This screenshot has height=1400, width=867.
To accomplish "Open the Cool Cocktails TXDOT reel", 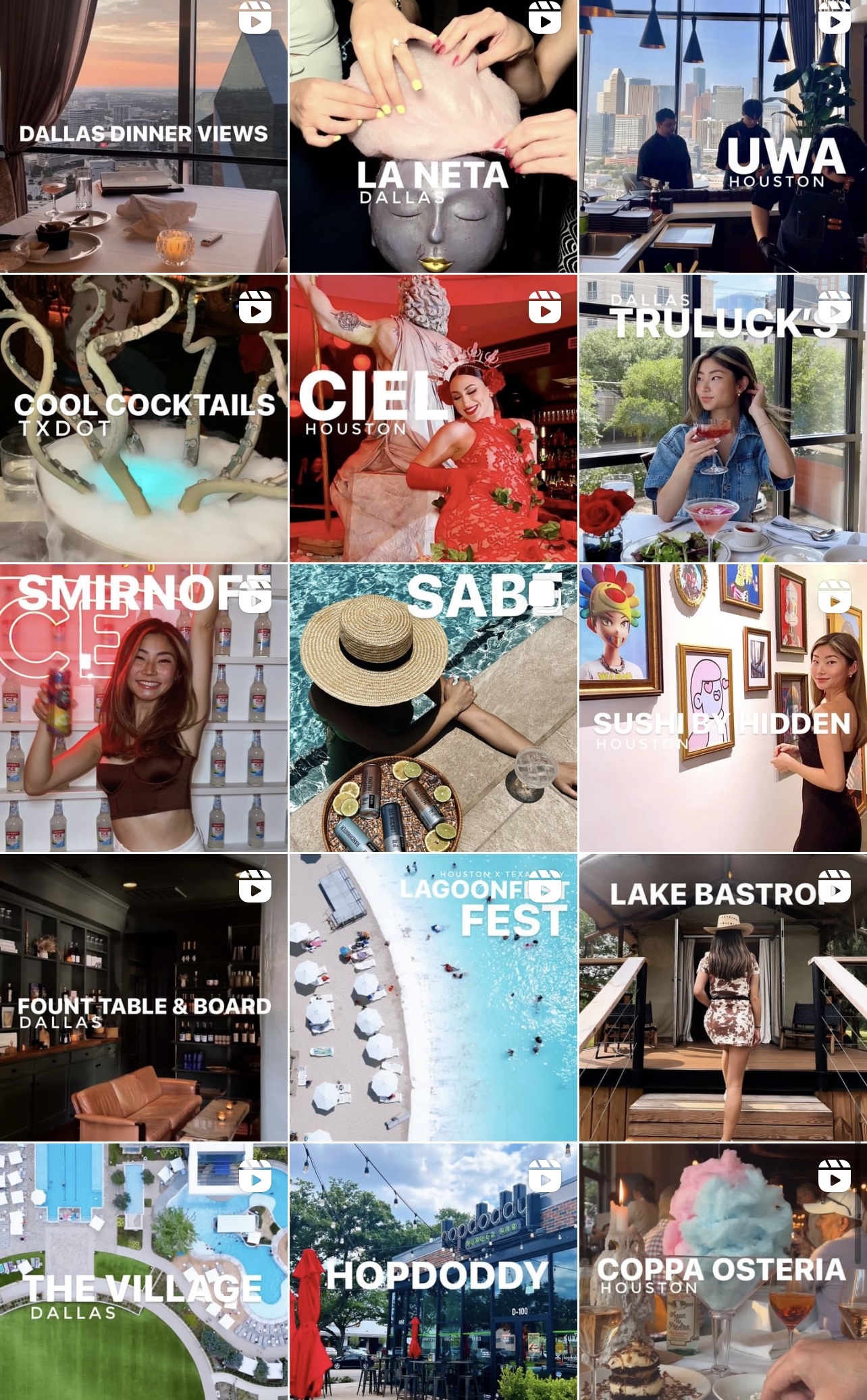I will (144, 419).
